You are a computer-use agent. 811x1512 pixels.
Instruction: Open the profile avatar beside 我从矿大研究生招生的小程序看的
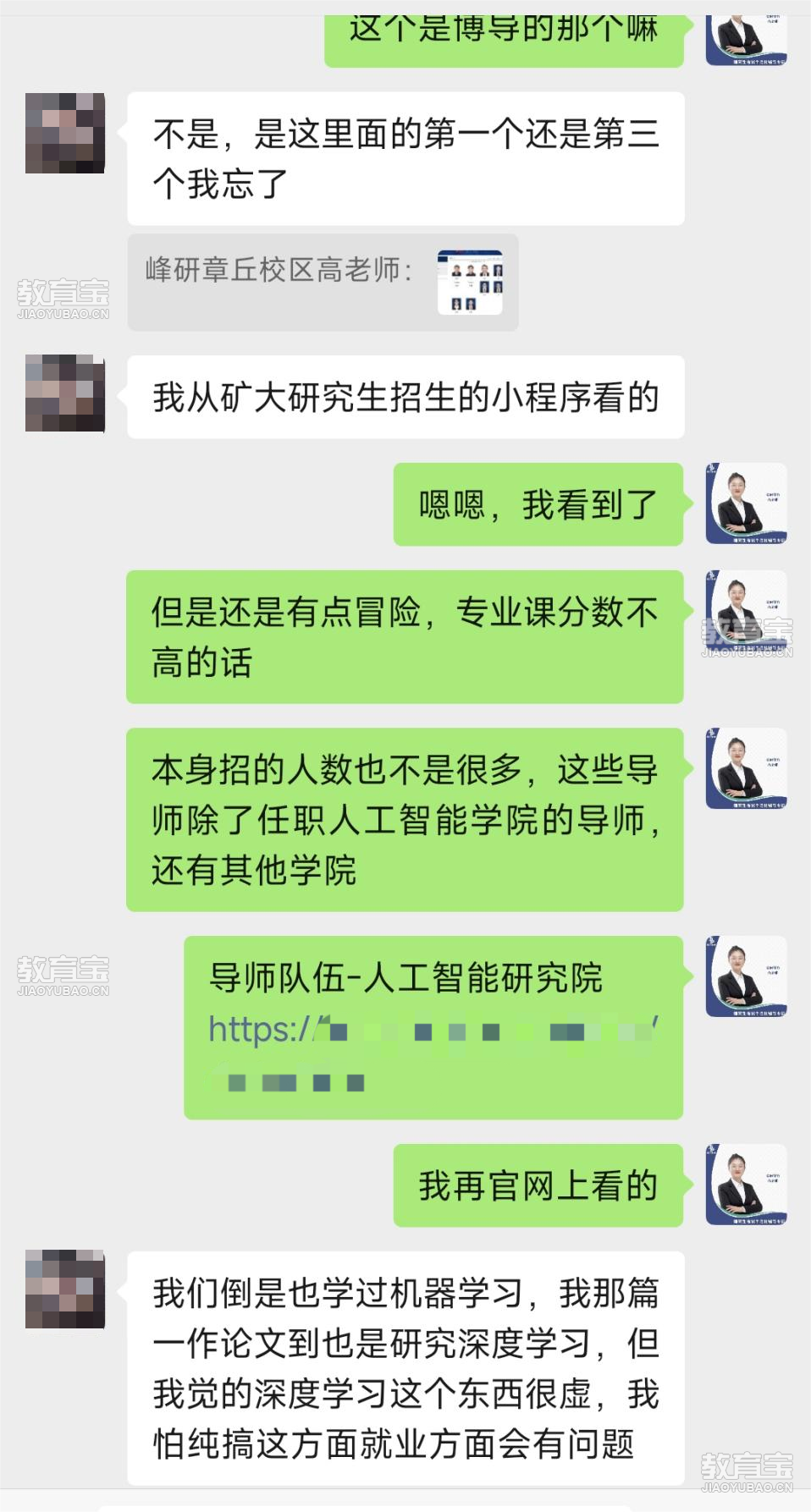[65, 393]
